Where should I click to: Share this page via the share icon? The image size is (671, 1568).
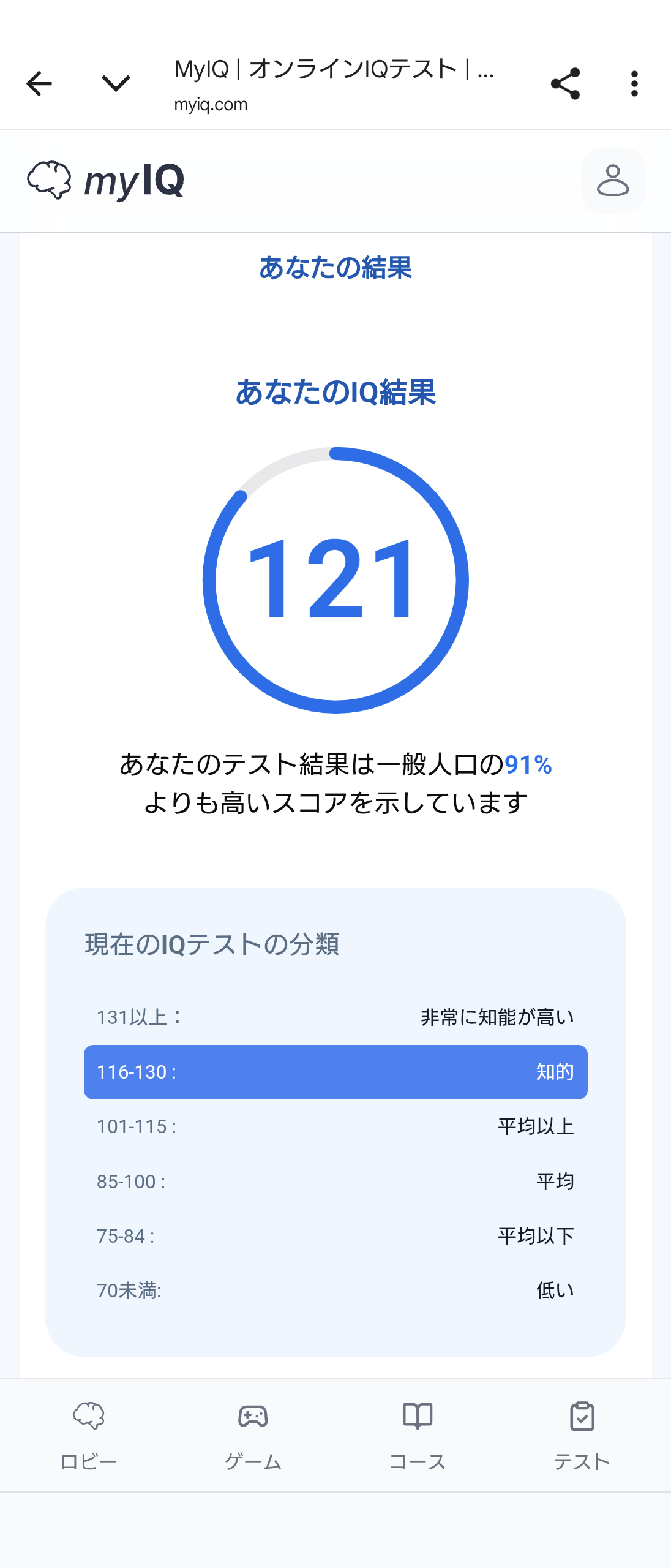pyautogui.click(x=565, y=84)
